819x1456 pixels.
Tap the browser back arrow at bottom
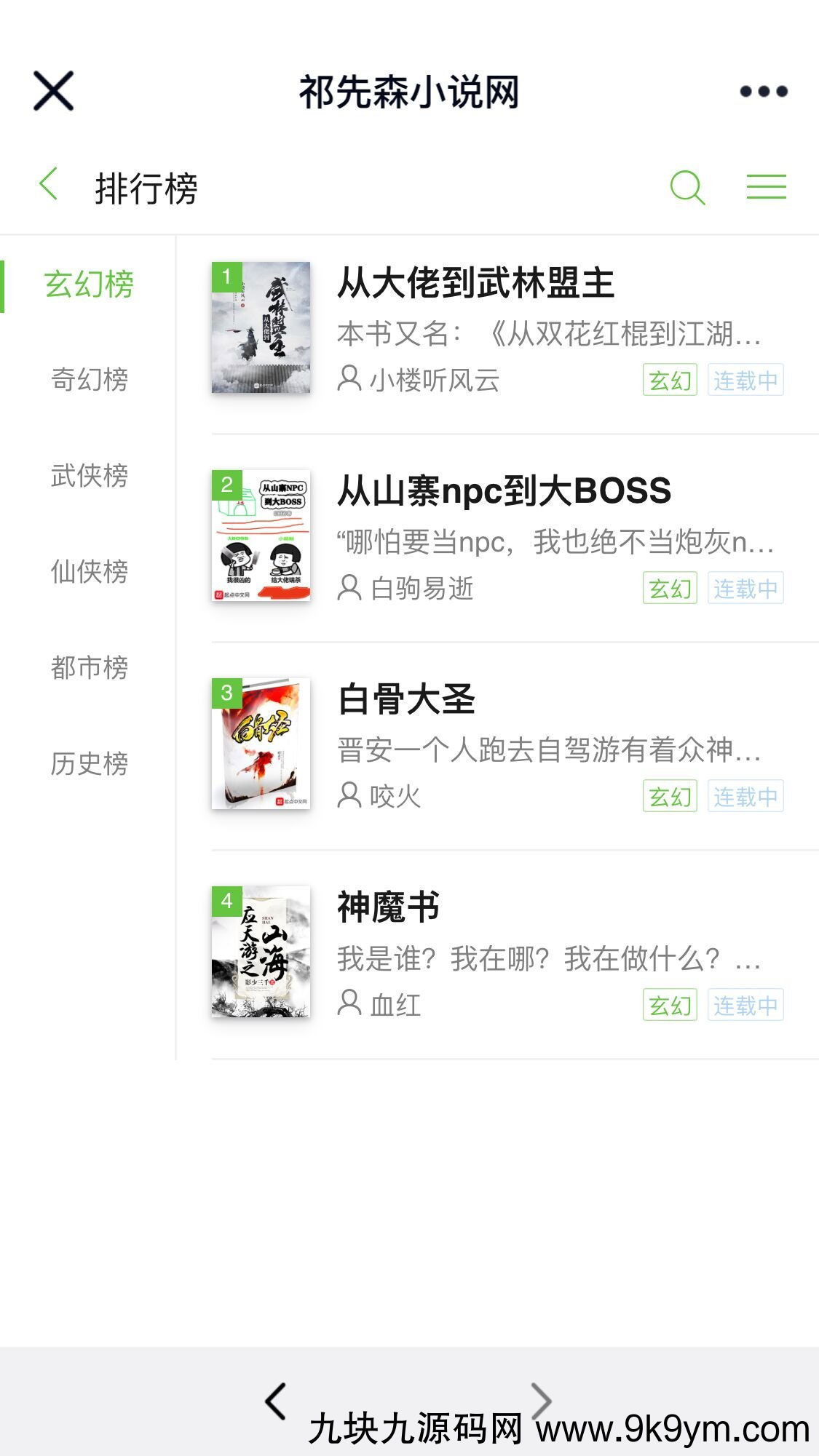click(276, 1401)
